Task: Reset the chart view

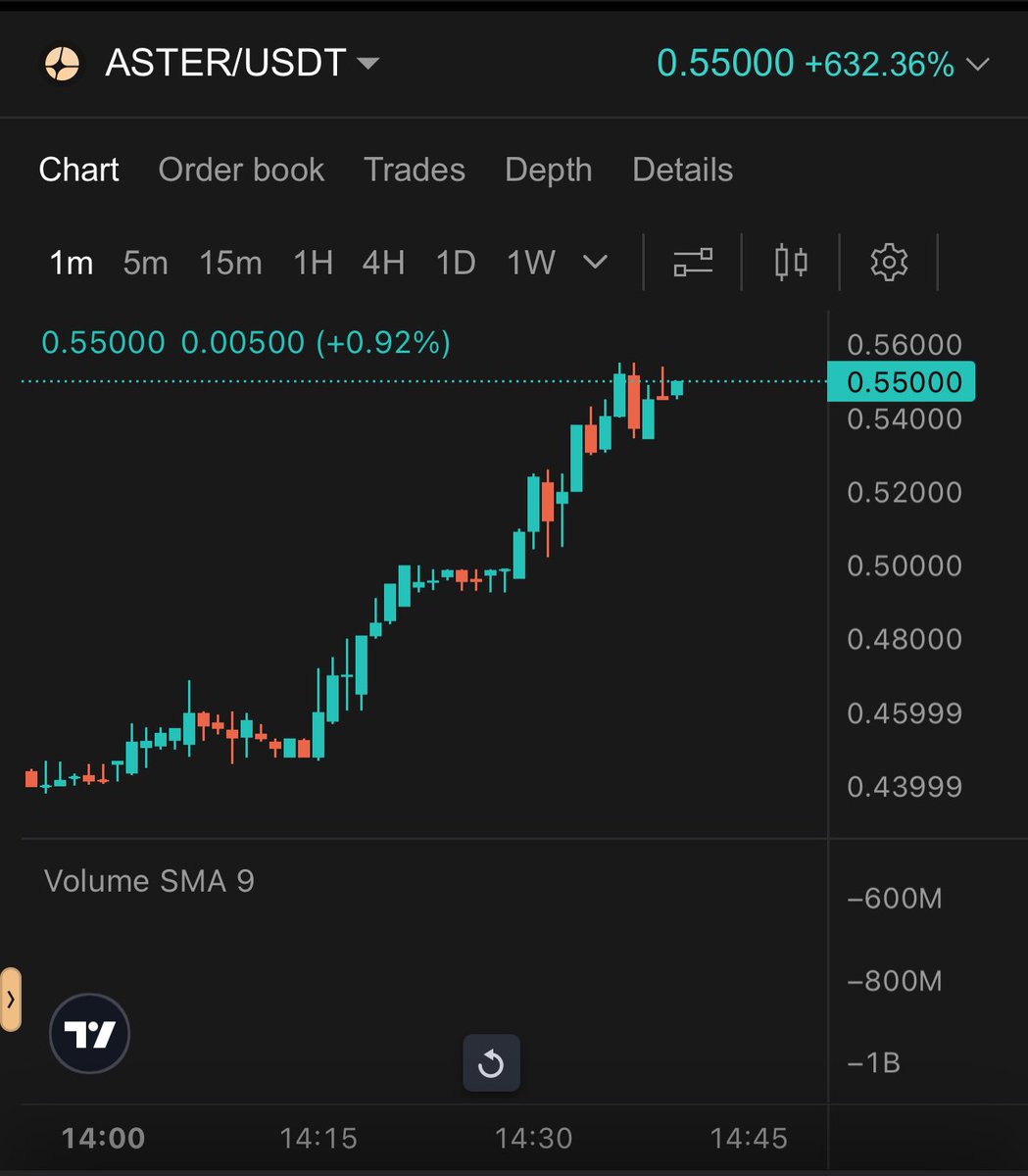Action: (491, 1064)
